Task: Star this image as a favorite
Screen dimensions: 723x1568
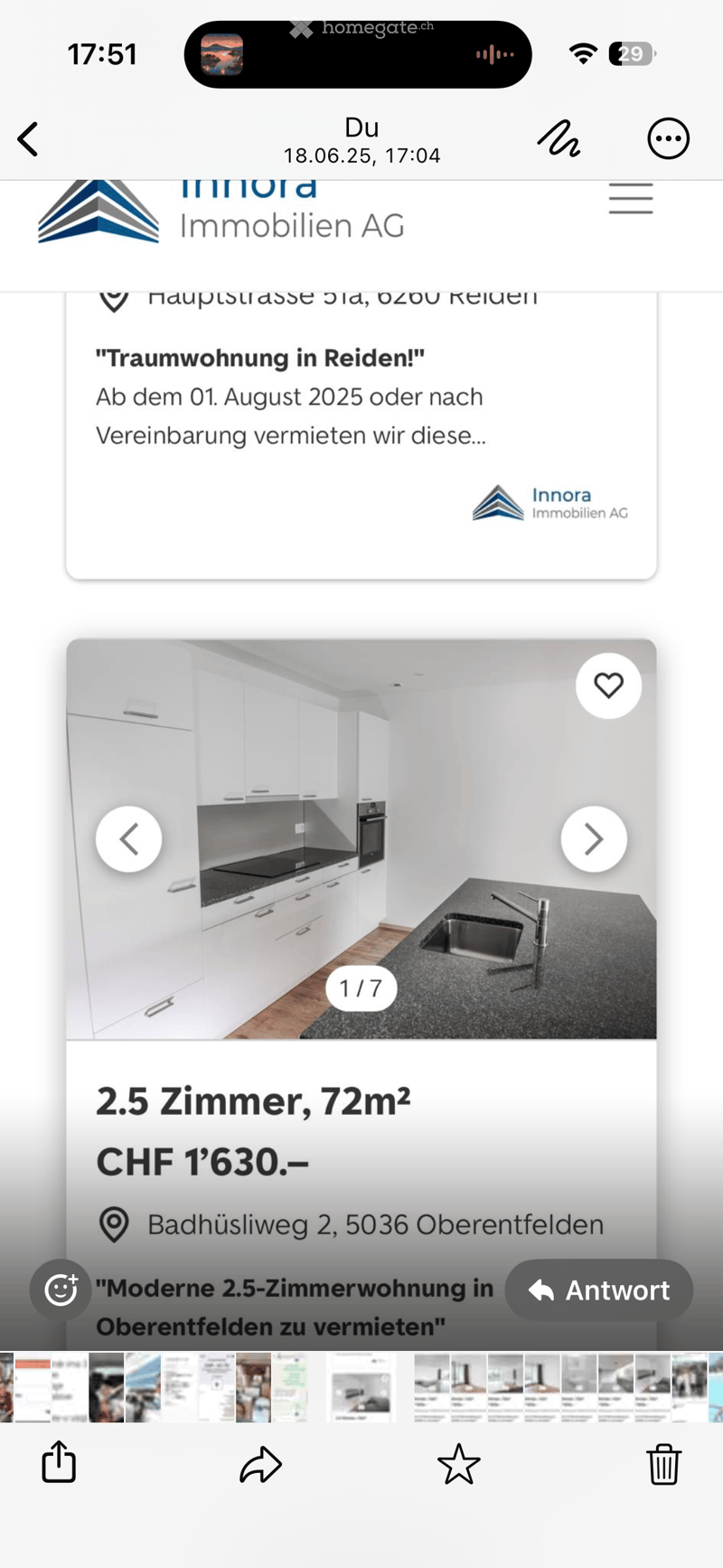Action: [x=459, y=1463]
